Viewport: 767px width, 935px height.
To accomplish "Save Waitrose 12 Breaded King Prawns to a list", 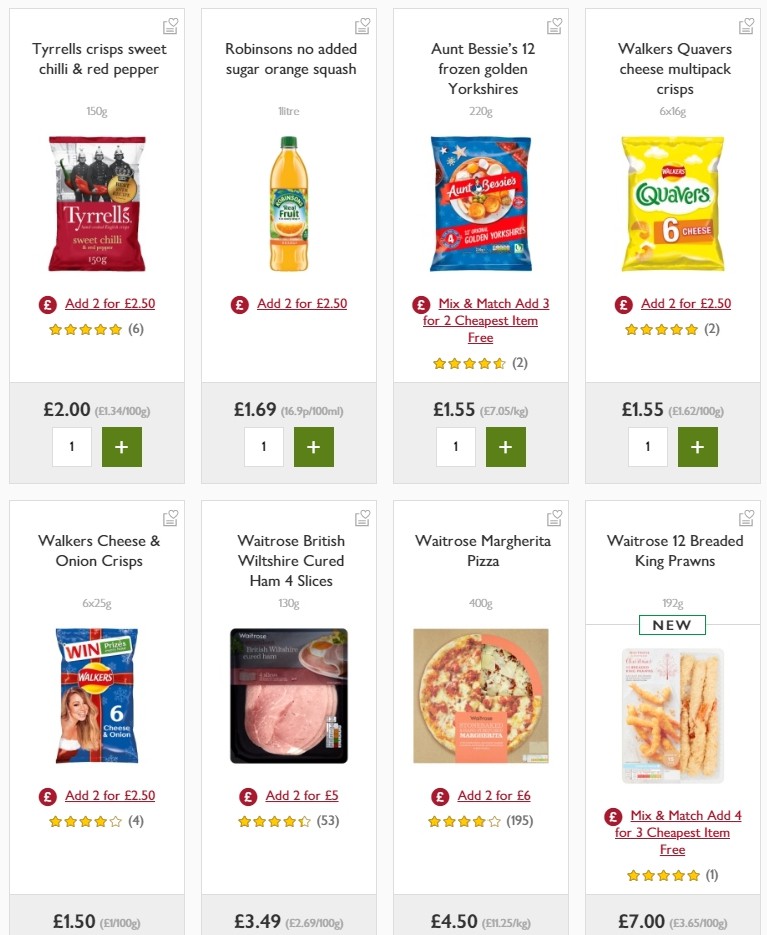I will click(746, 517).
